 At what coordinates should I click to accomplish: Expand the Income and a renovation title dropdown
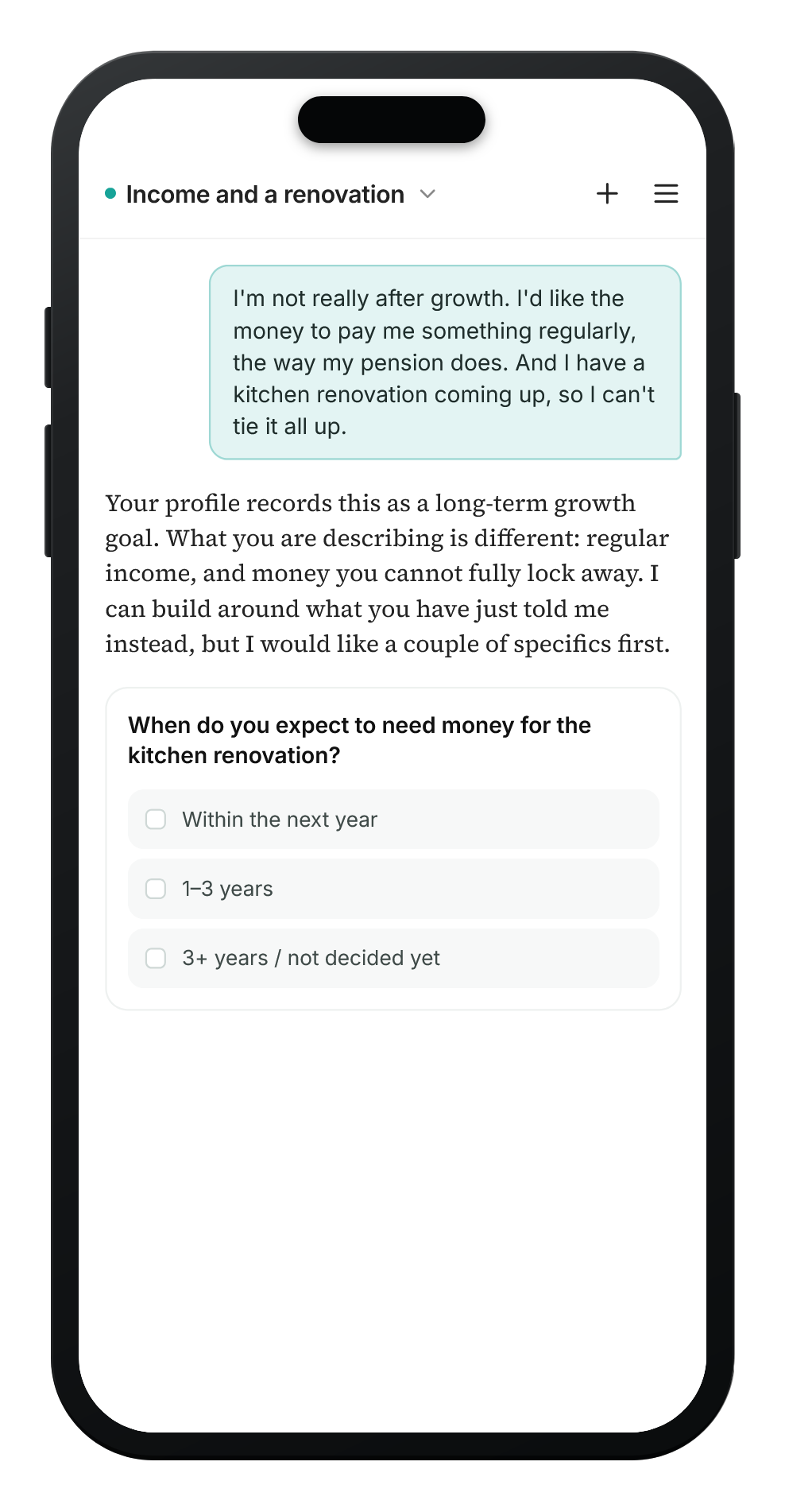pyautogui.click(x=271, y=195)
